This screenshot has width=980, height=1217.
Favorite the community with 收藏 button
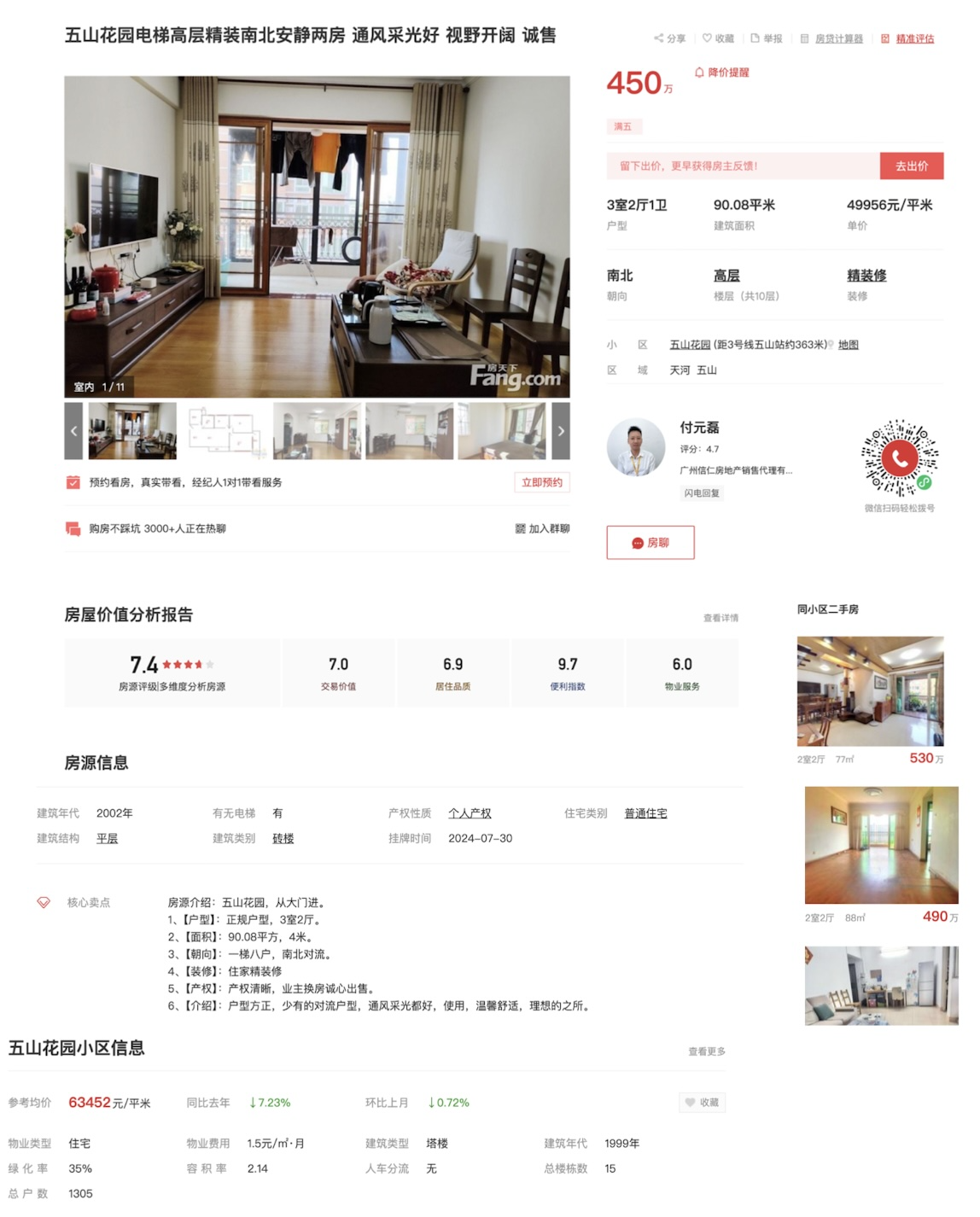(x=702, y=1103)
